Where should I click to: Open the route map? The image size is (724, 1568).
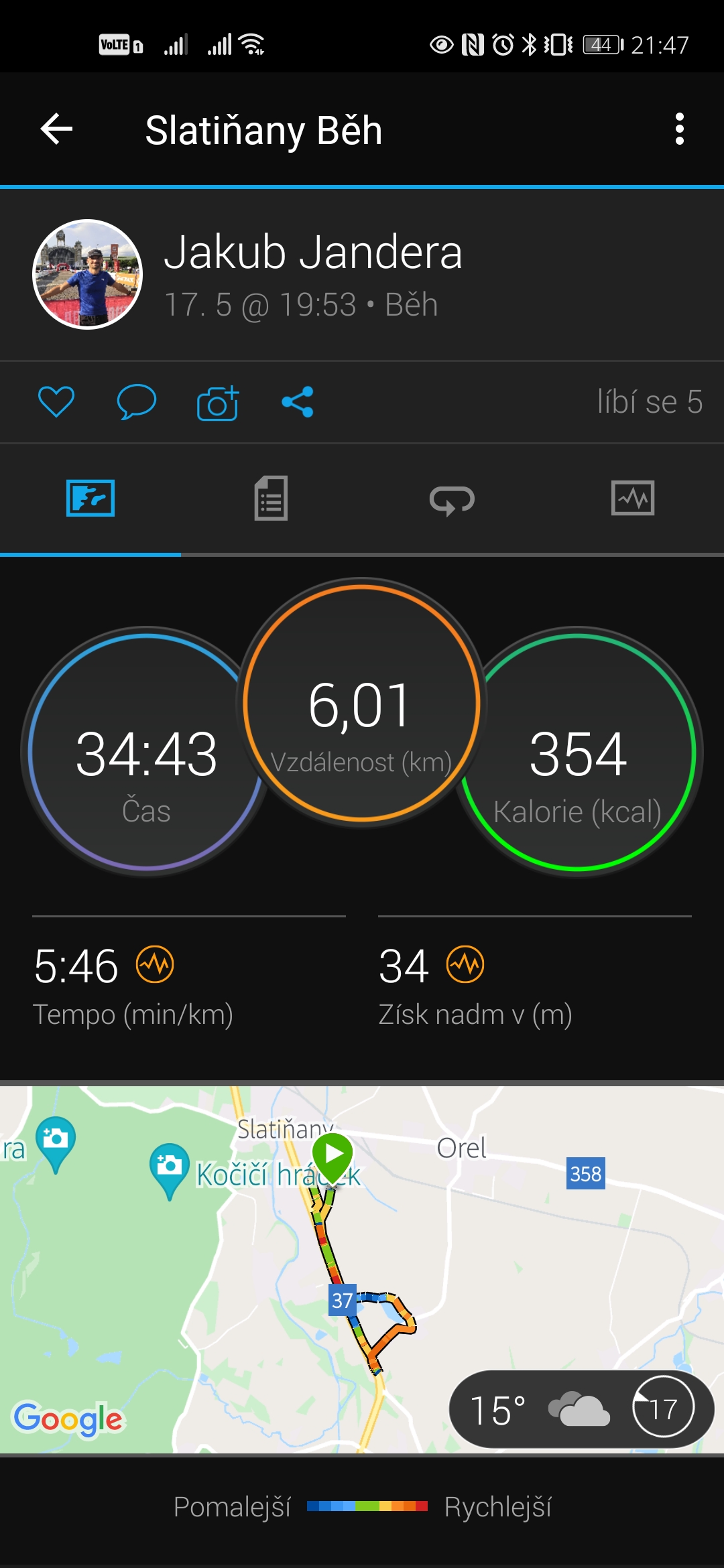click(x=362, y=1268)
